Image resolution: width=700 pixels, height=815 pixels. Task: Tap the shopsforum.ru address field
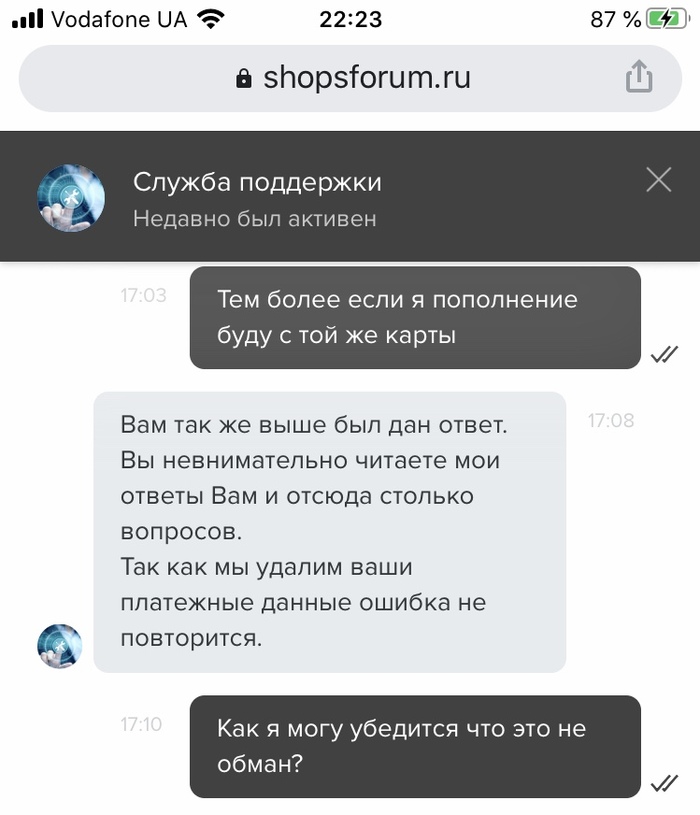coord(350,78)
